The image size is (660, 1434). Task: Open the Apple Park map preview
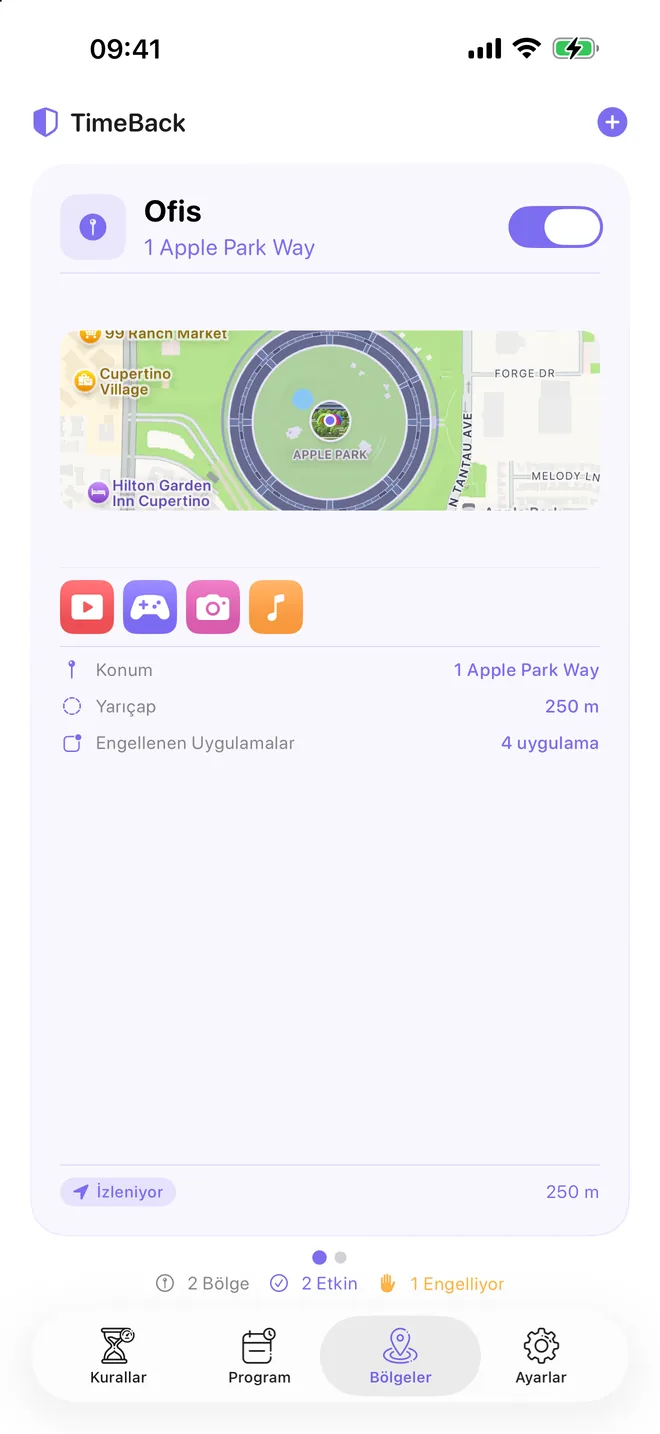330,420
